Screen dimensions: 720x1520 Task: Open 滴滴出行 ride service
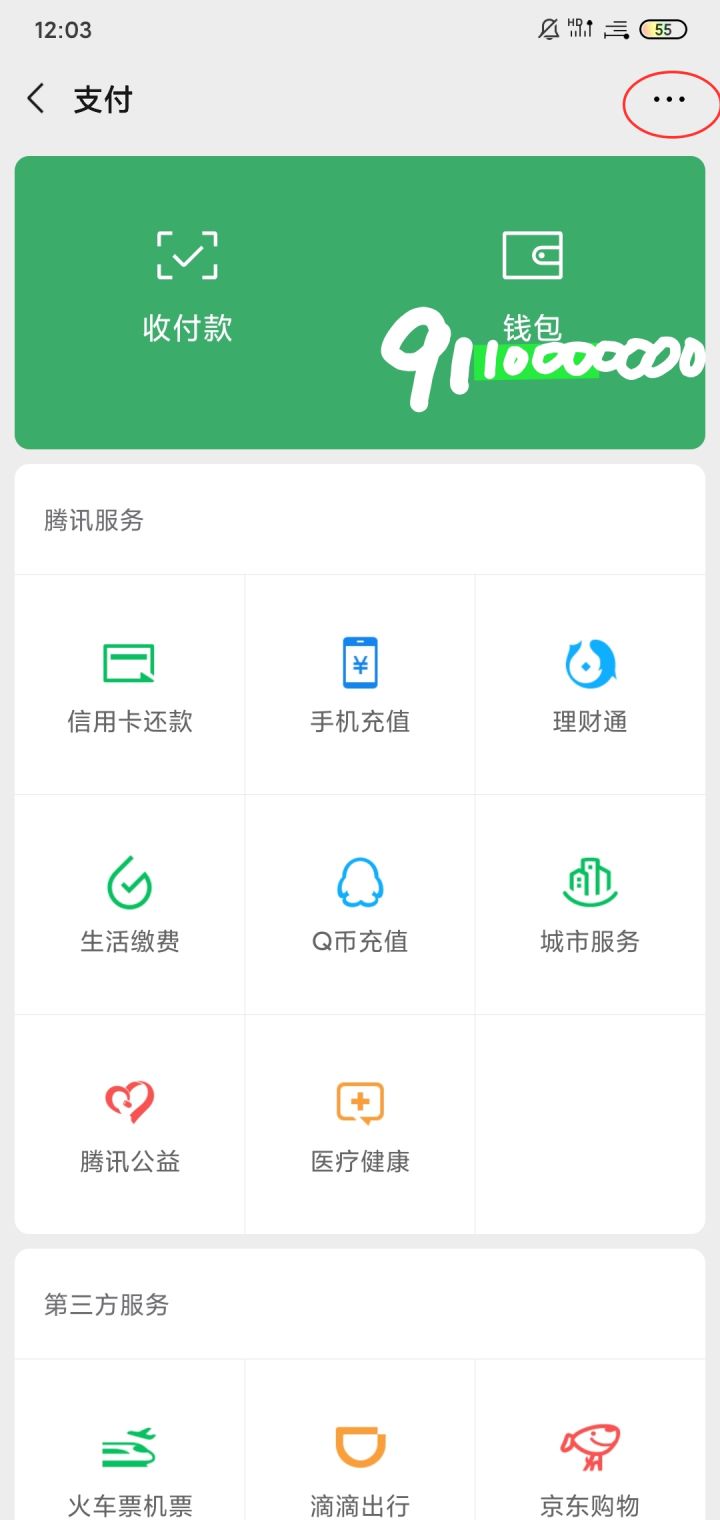click(360, 1465)
